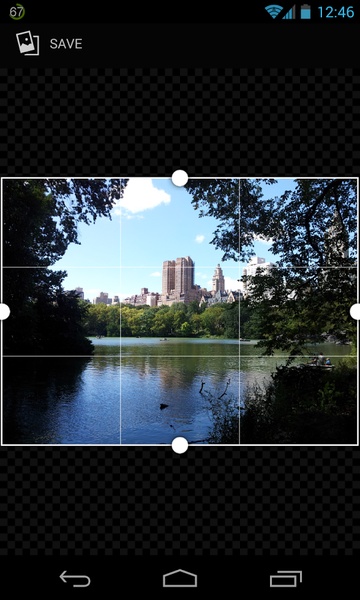Tap the right edge crop handle
The image size is (360, 600).
[x=355, y=311]
